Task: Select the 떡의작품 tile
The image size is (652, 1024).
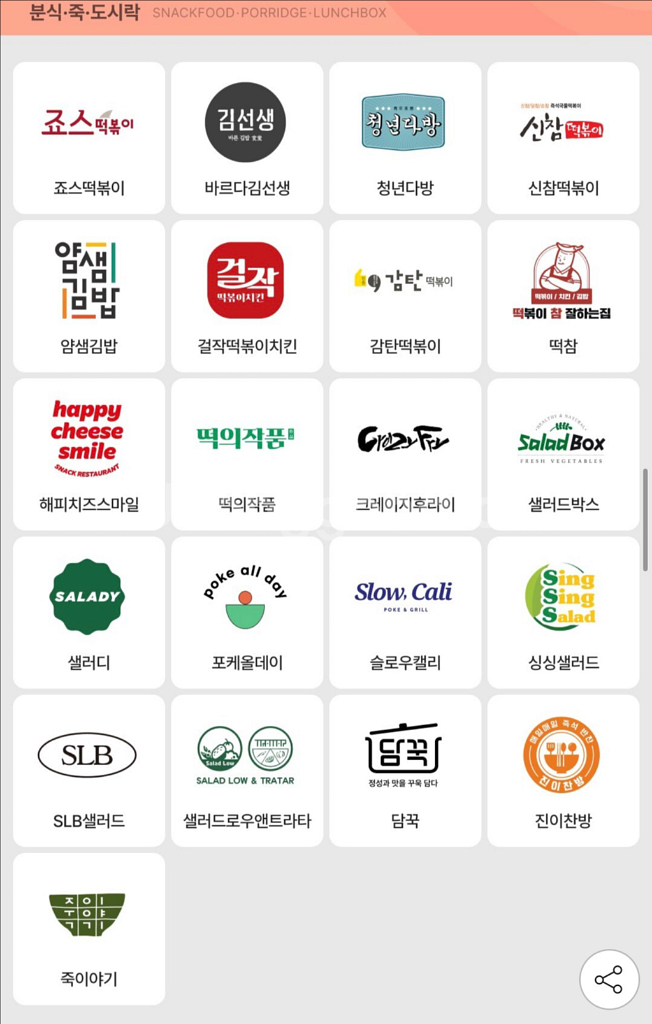Action: coord(247,454)
